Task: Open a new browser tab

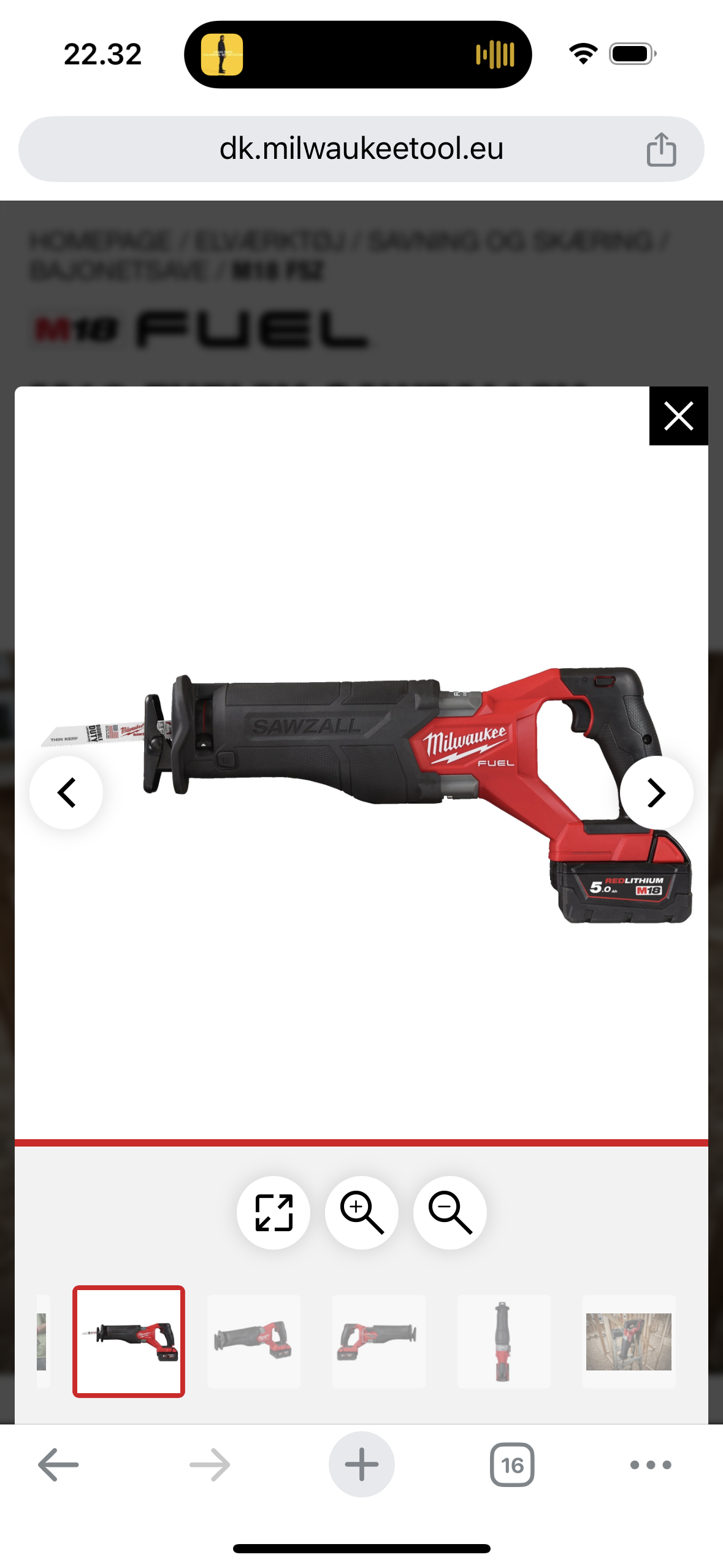Action: point(361,1464)
